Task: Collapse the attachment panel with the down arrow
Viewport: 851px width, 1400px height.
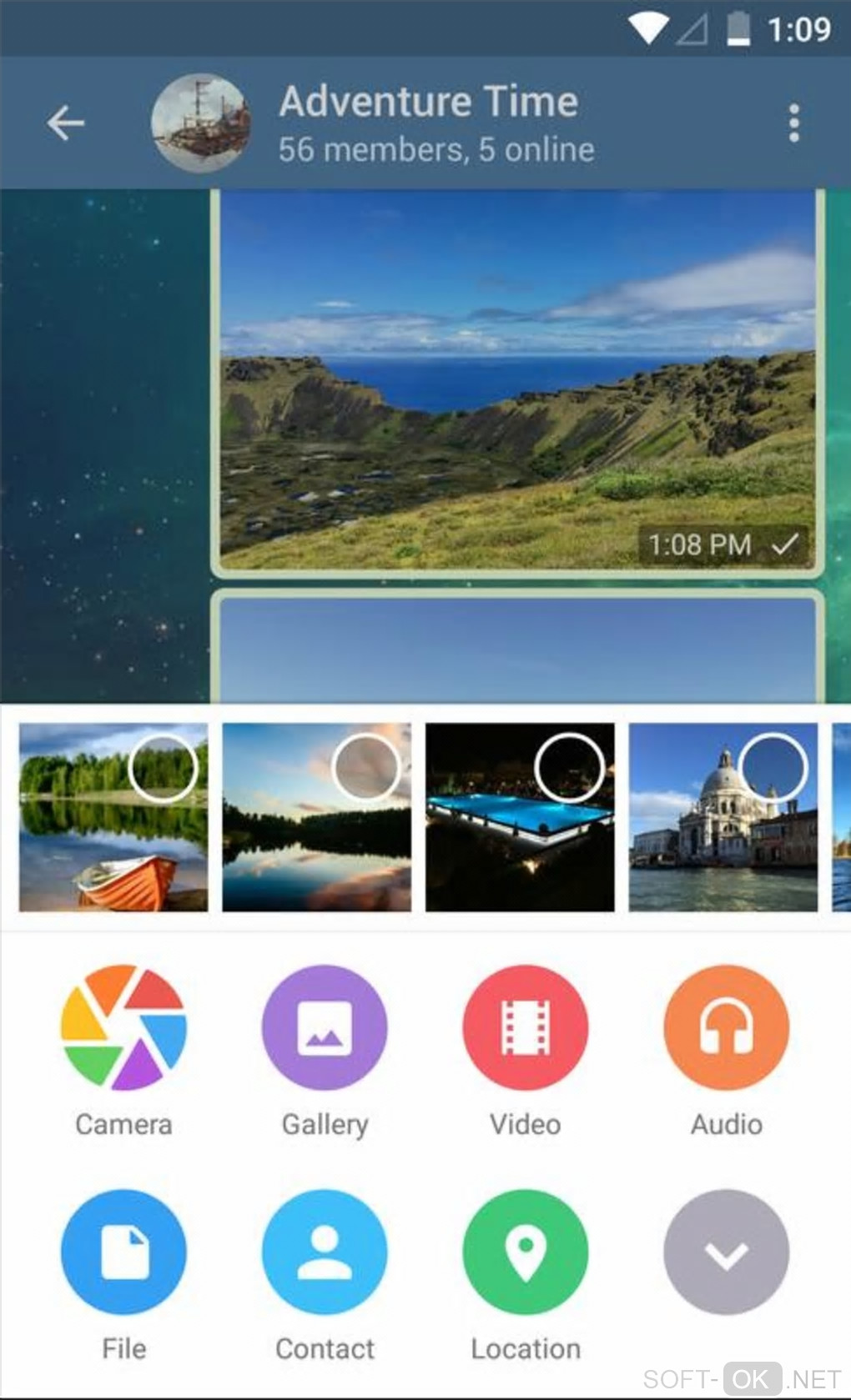Action: (727, 1252)
